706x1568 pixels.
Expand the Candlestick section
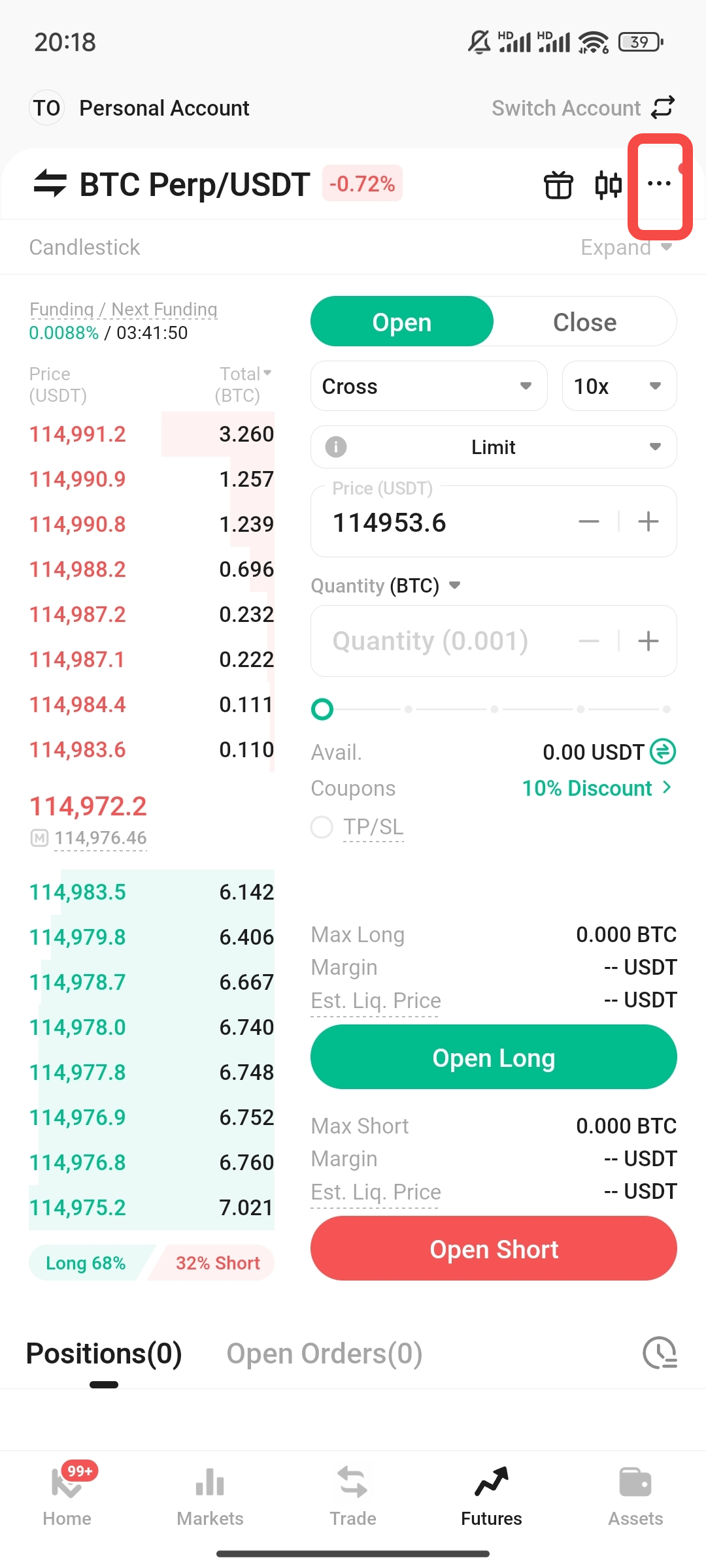click(626, 248)
